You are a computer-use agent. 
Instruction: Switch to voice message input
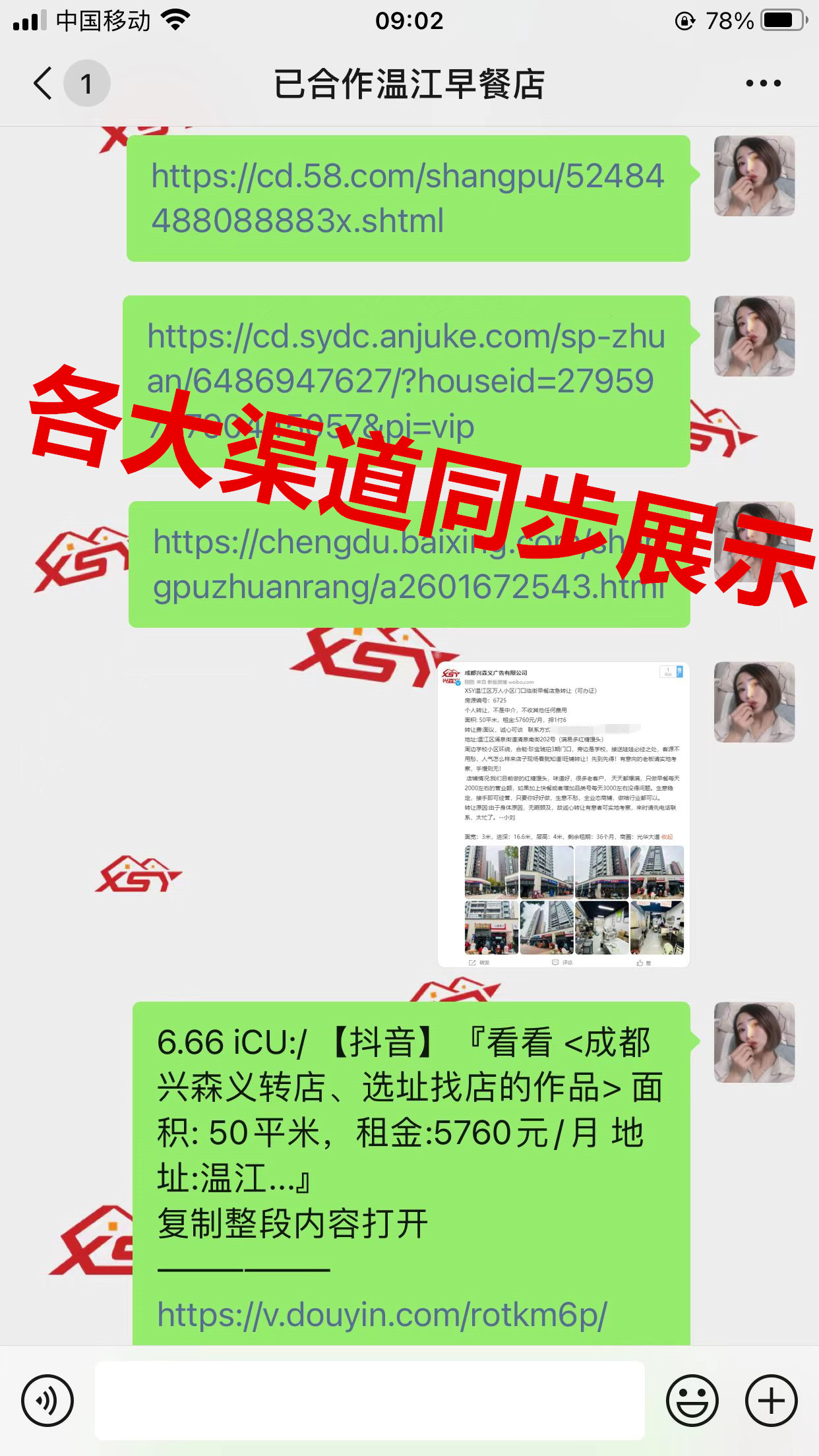point(47,1401)
